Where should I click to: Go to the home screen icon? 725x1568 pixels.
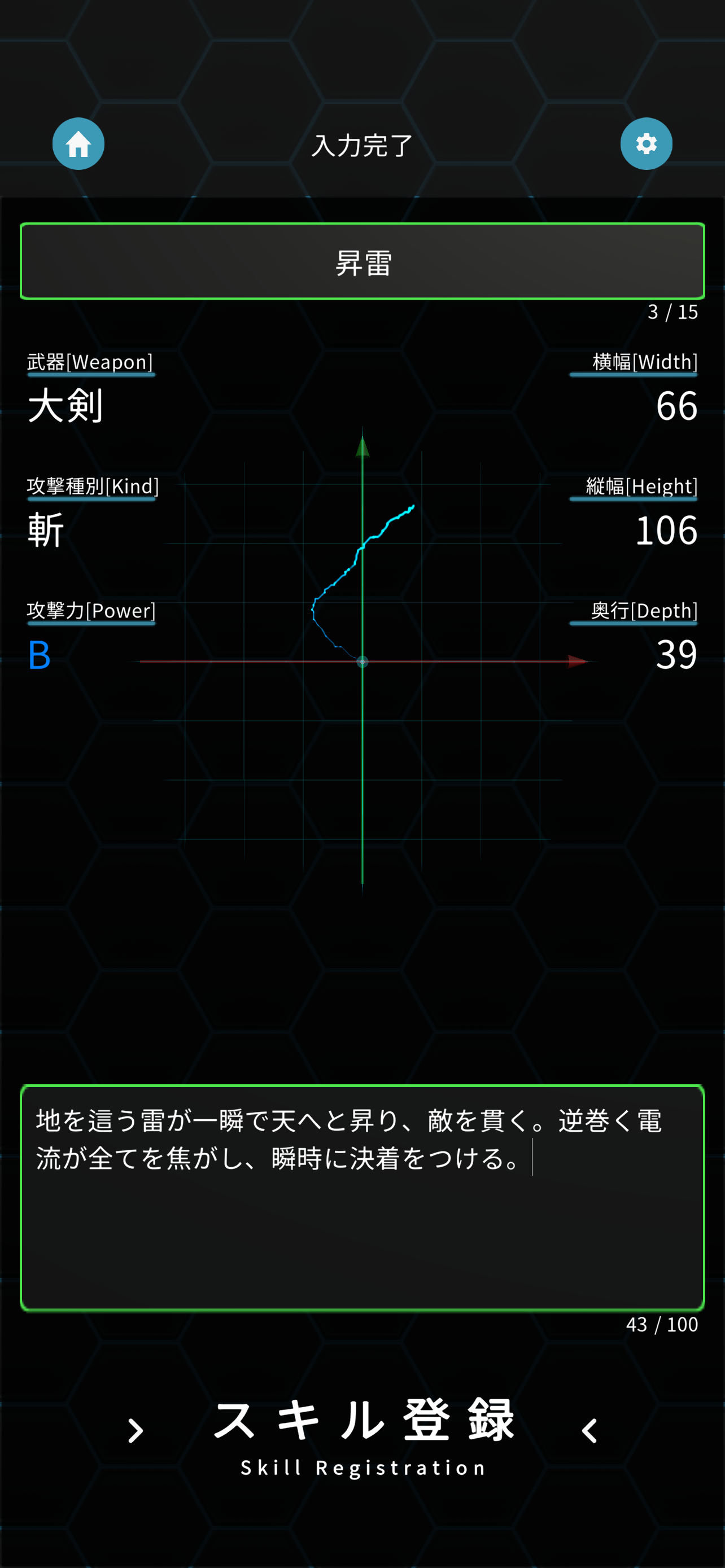point(78,144)
